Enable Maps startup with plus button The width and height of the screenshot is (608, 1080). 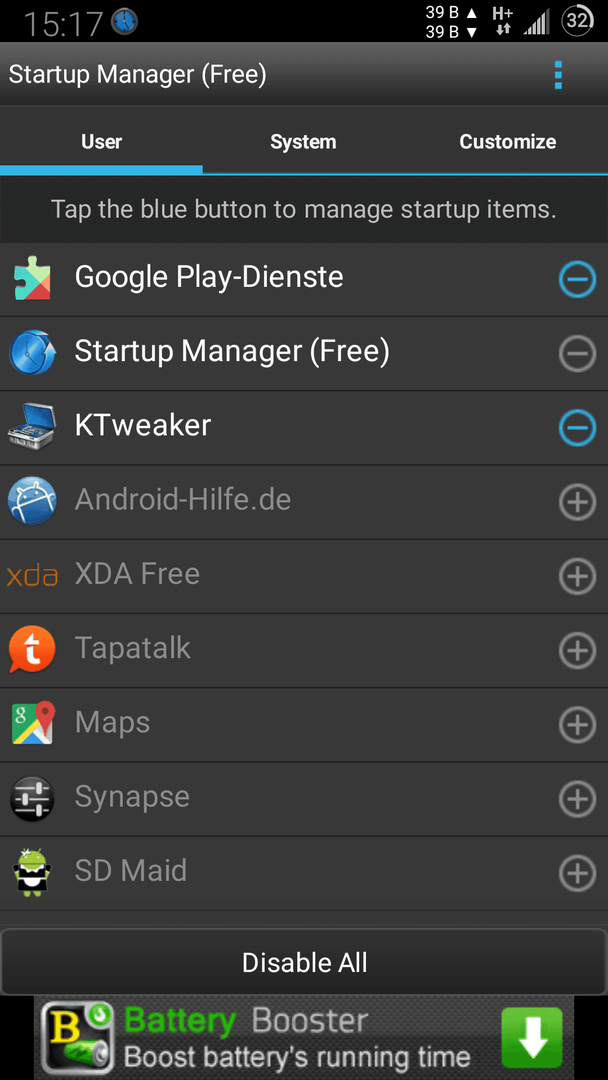coord(577,725)
